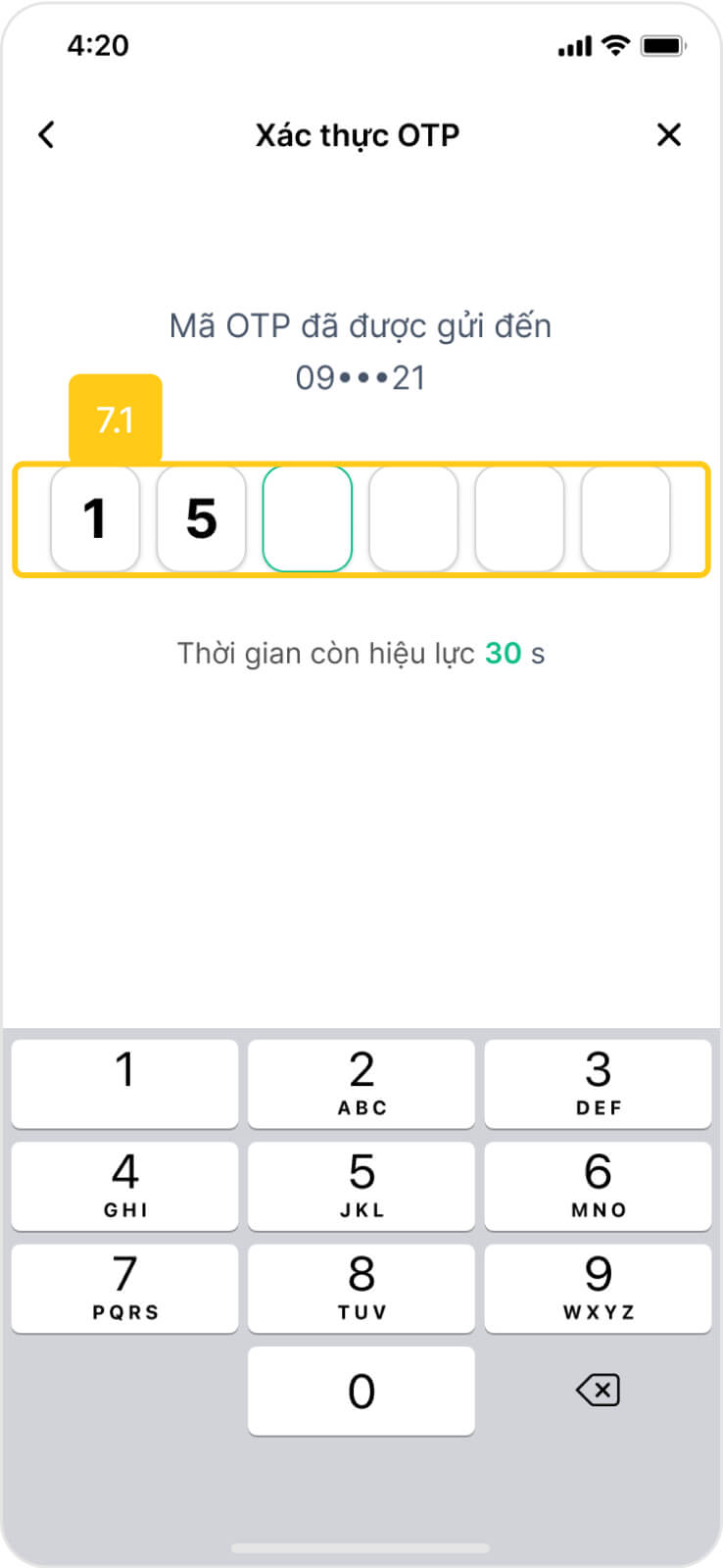Enter digit 7 on the keypad
This screenshot has width=723, height=1568.
124,1289
